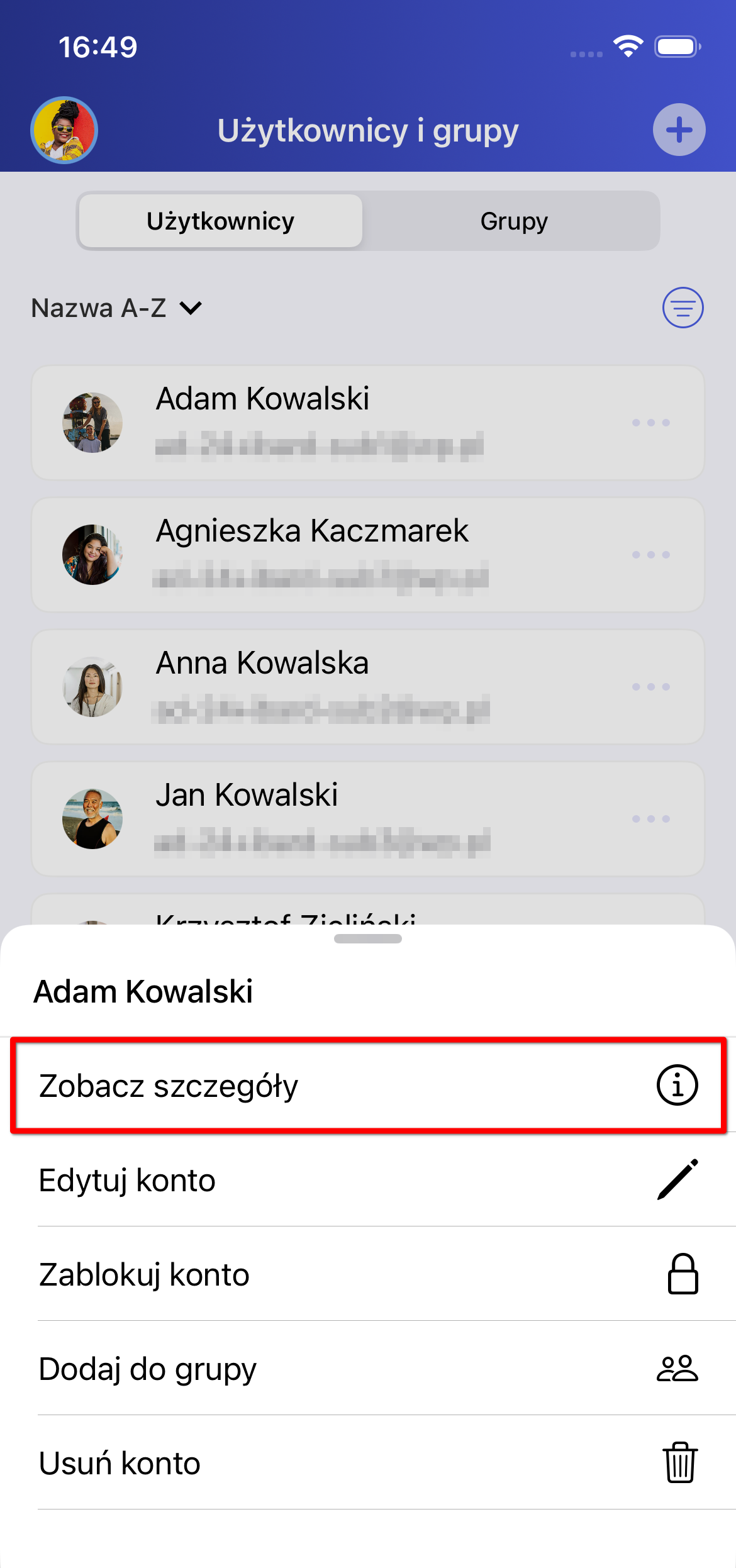
Task: Open more options for Adam Kowalski
Action: click(x=651, y=423)
